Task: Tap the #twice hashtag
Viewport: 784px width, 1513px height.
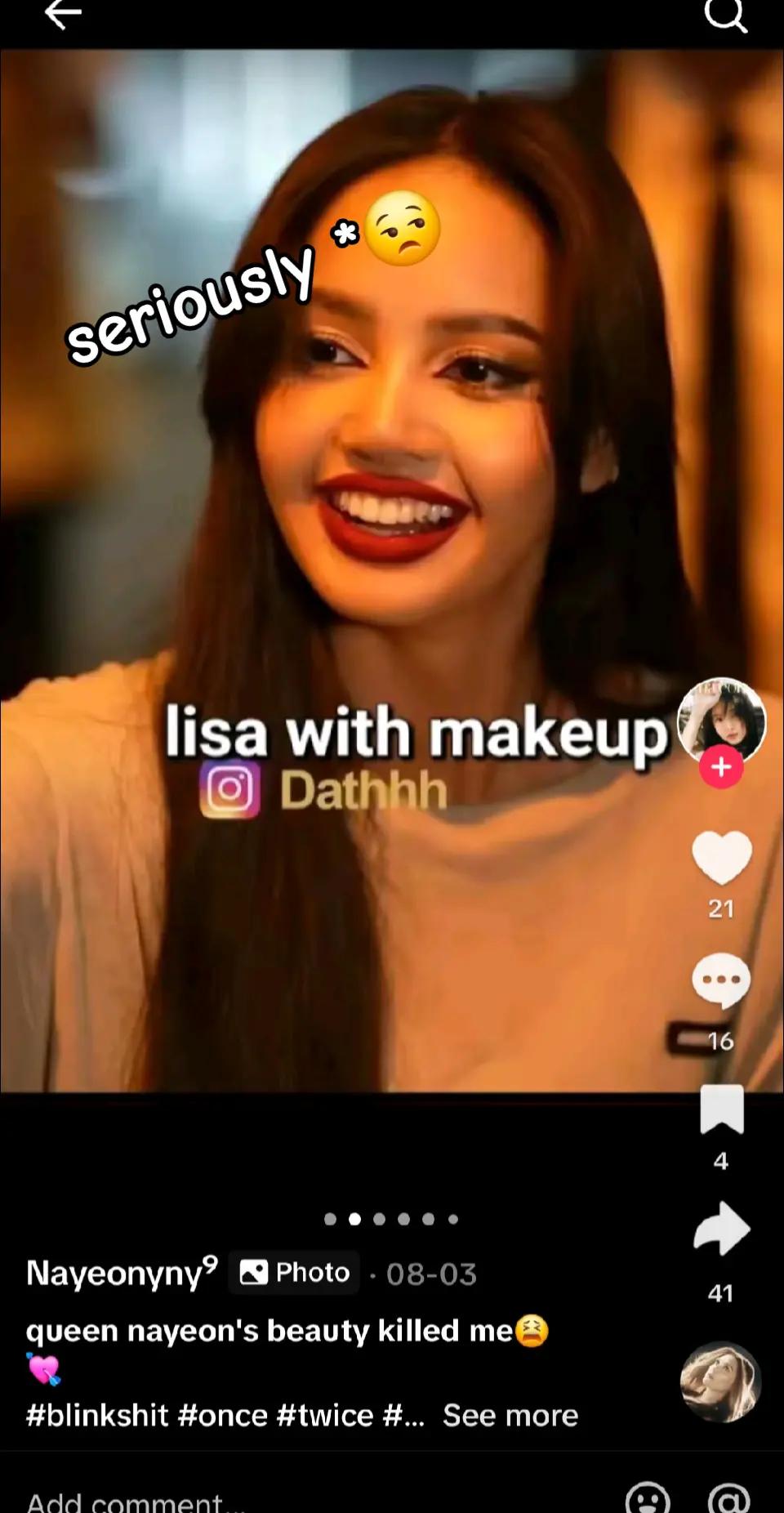Action: coord(324,1415)
